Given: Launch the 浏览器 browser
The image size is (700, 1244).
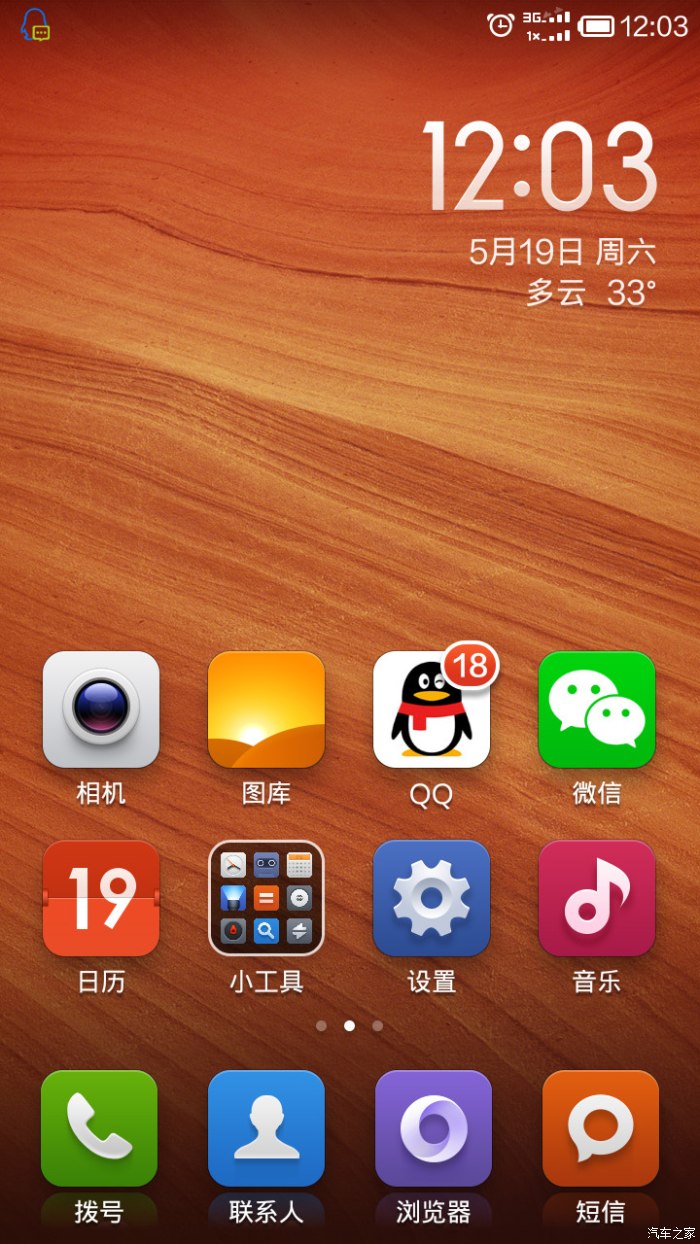Looking at the screenshot, I should point(433,1128).
